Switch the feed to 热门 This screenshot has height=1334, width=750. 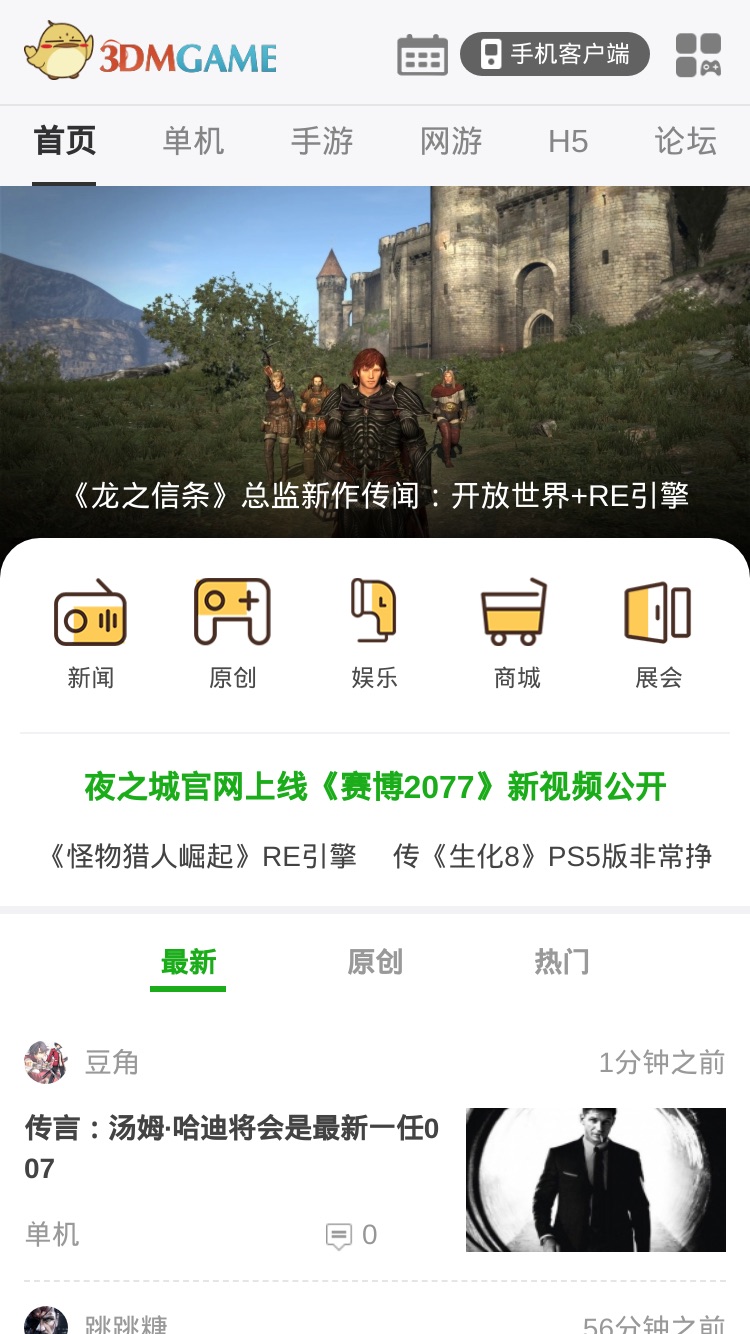coord(561,962)
